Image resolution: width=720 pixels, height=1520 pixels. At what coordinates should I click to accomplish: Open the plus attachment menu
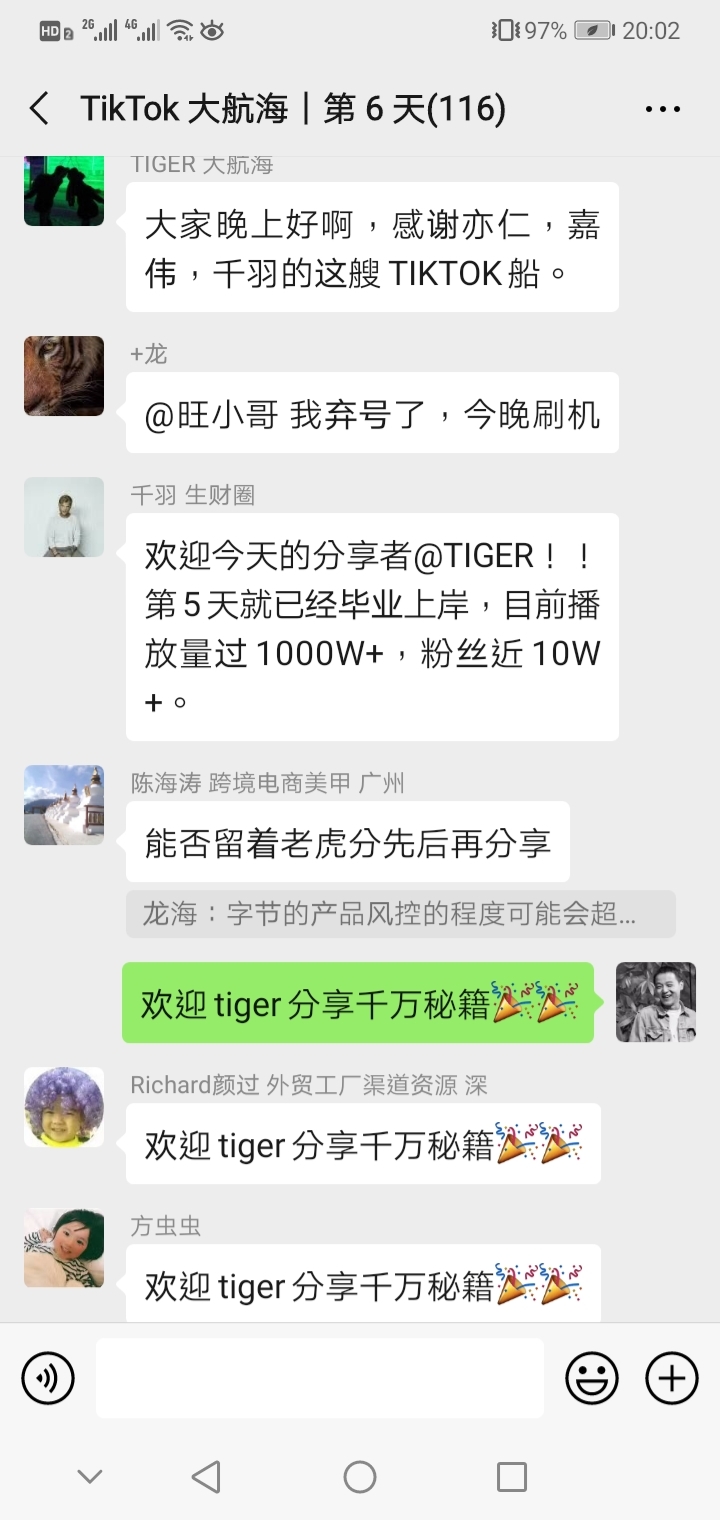(x=672, y=1378)
